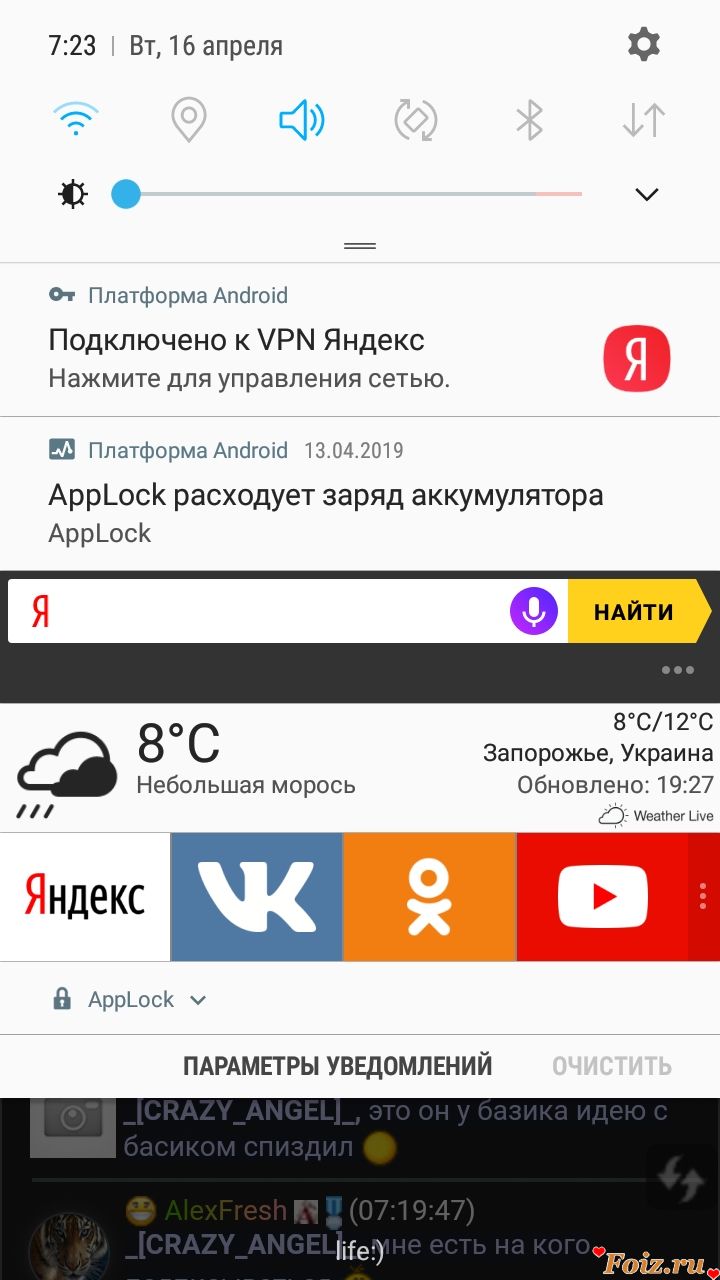Toggle the sound mode
720x1280 pixels.
[x=301, y=120]
